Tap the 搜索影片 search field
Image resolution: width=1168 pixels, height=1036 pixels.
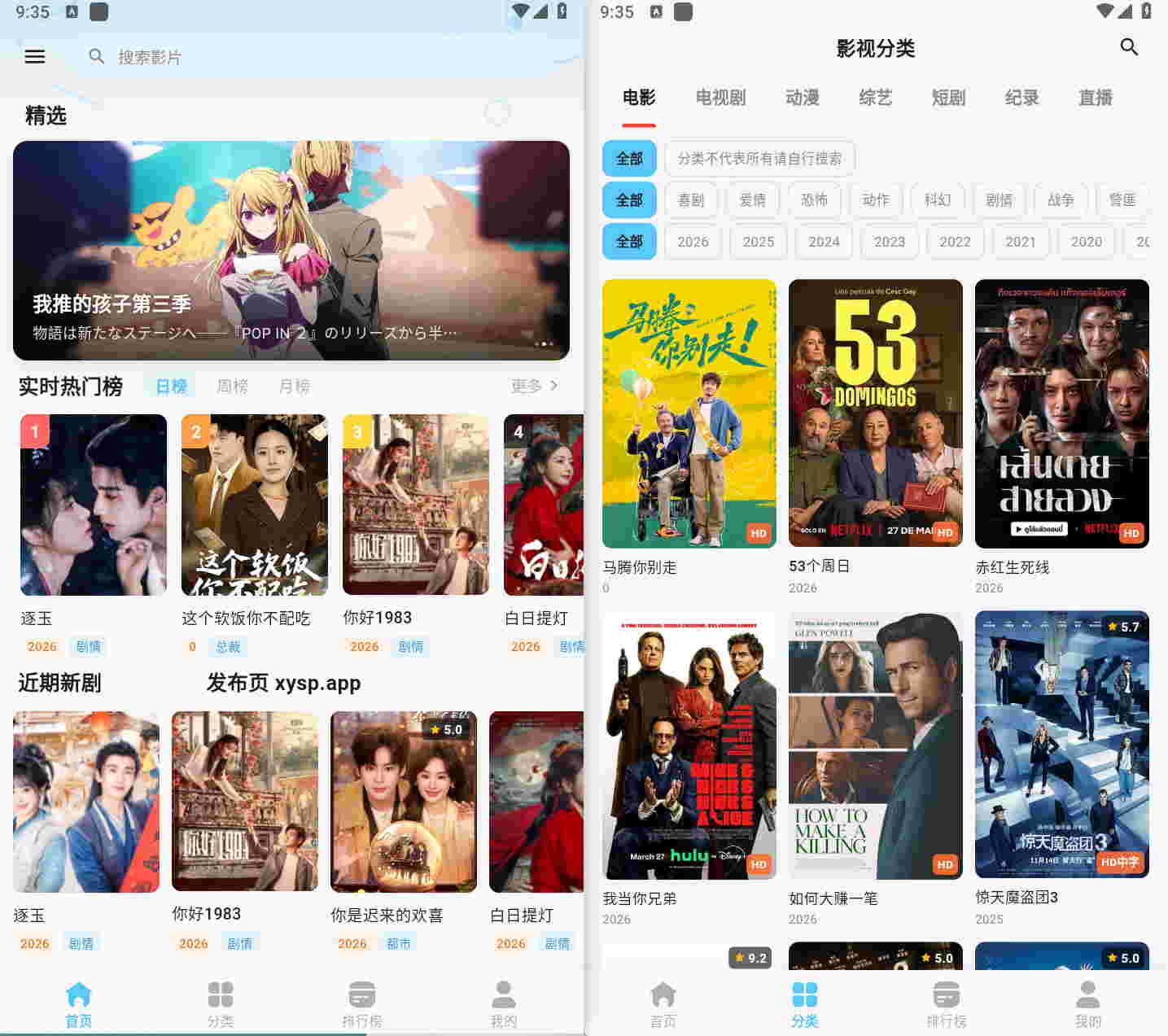[244, 57]
